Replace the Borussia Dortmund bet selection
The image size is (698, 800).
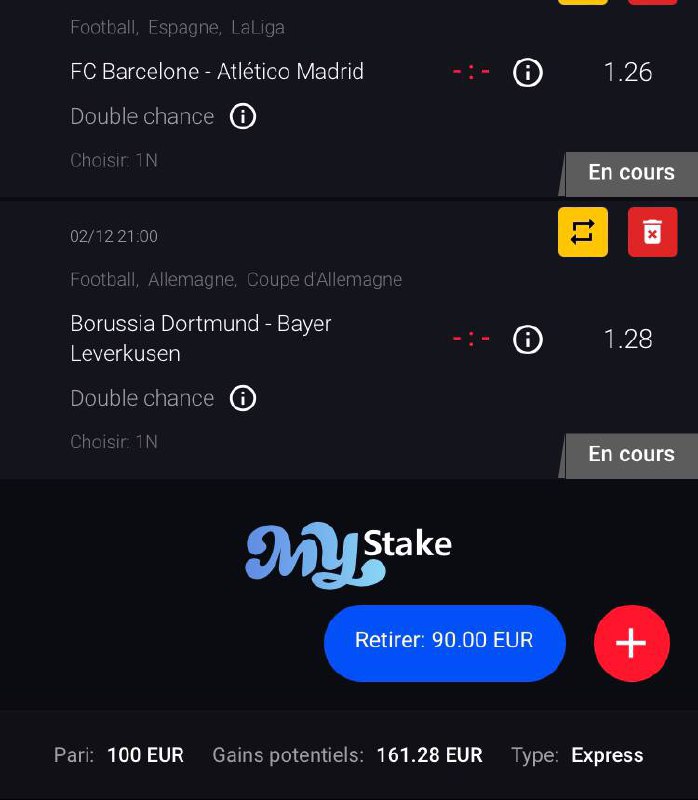(x=582, y=232)
